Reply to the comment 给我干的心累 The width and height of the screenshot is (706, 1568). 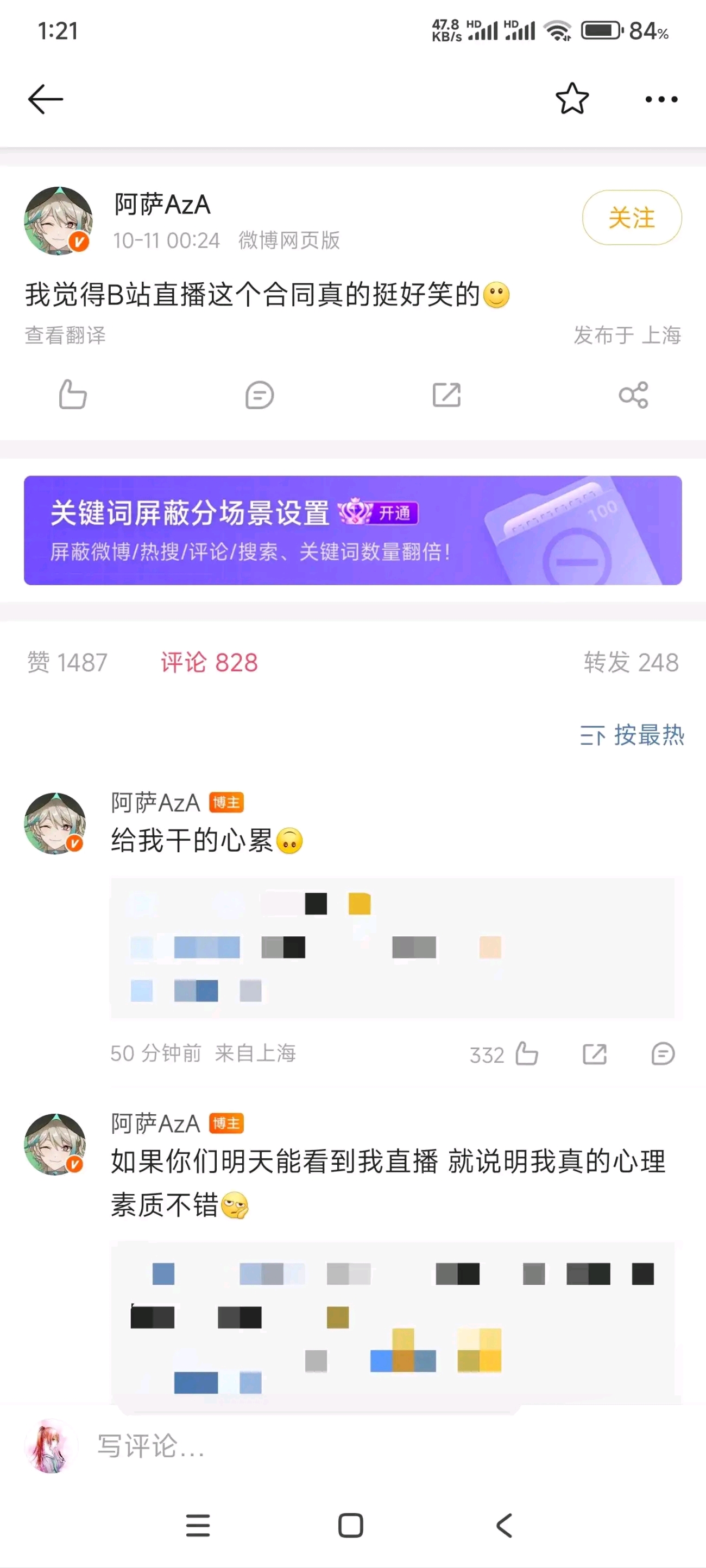[x=663, y=1053]
